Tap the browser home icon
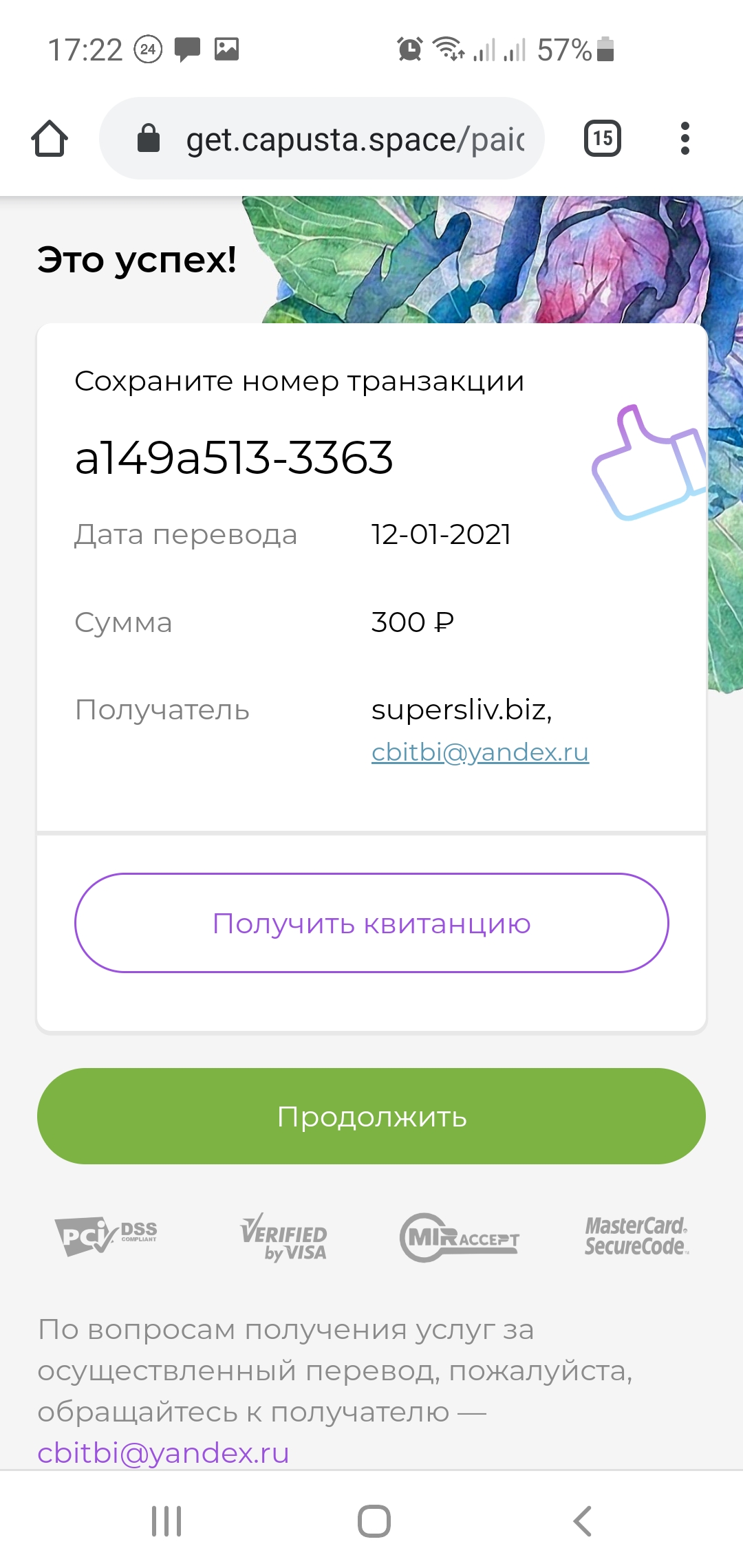Viewport: 743px width, 1568px height. (x=50, y=138)
